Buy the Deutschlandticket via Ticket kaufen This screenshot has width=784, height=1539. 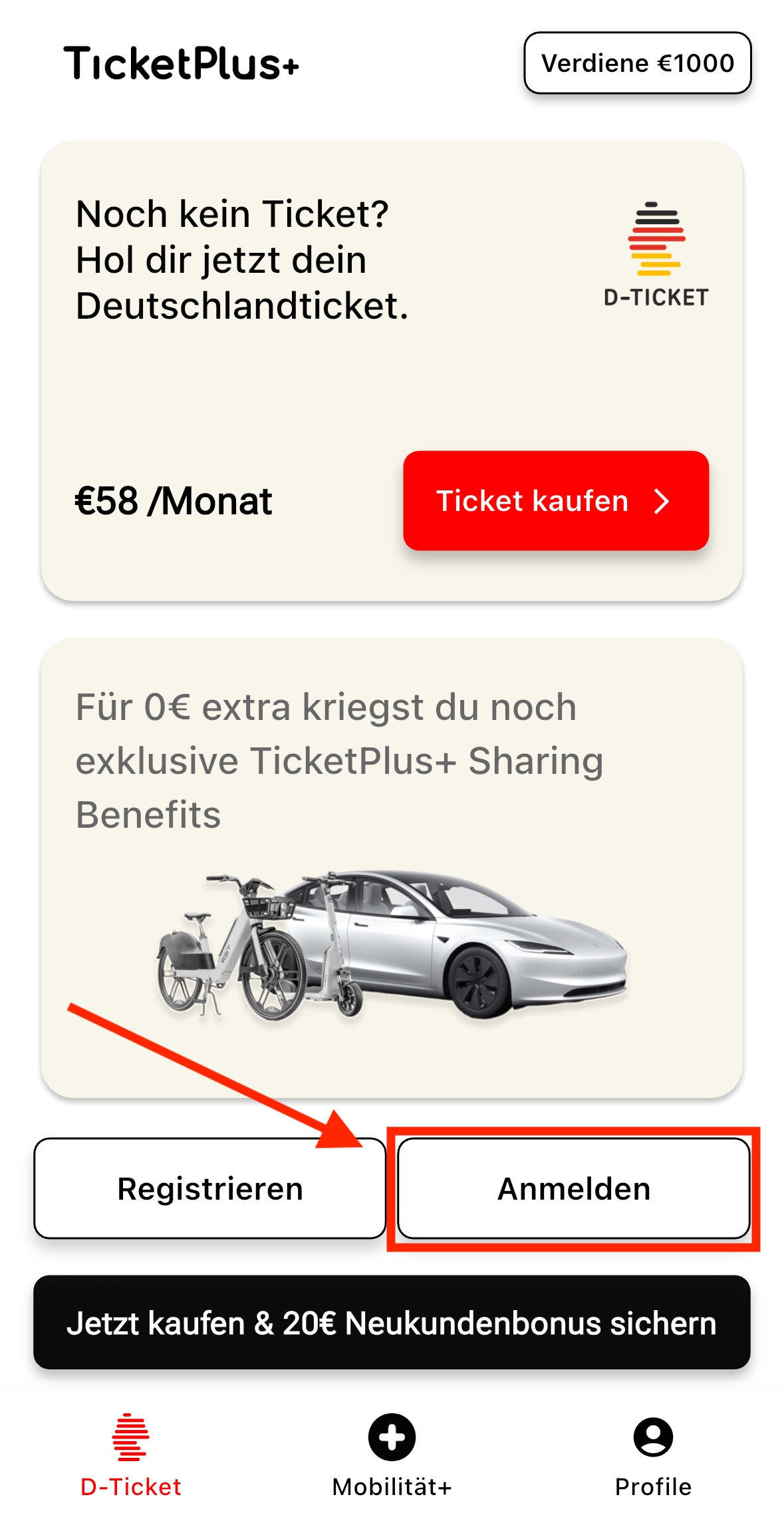555,500
